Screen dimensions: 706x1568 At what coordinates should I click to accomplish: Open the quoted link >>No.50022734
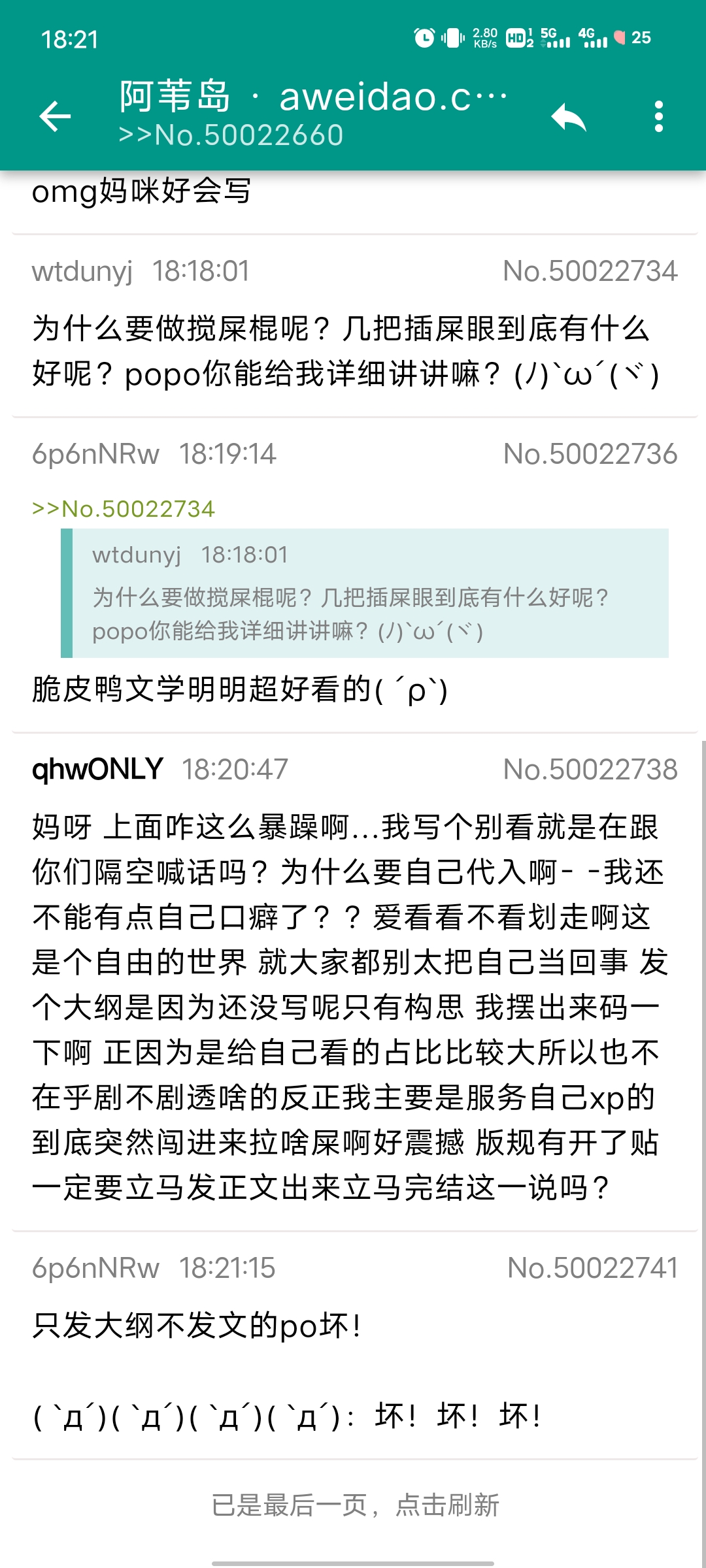coord(124,509)
